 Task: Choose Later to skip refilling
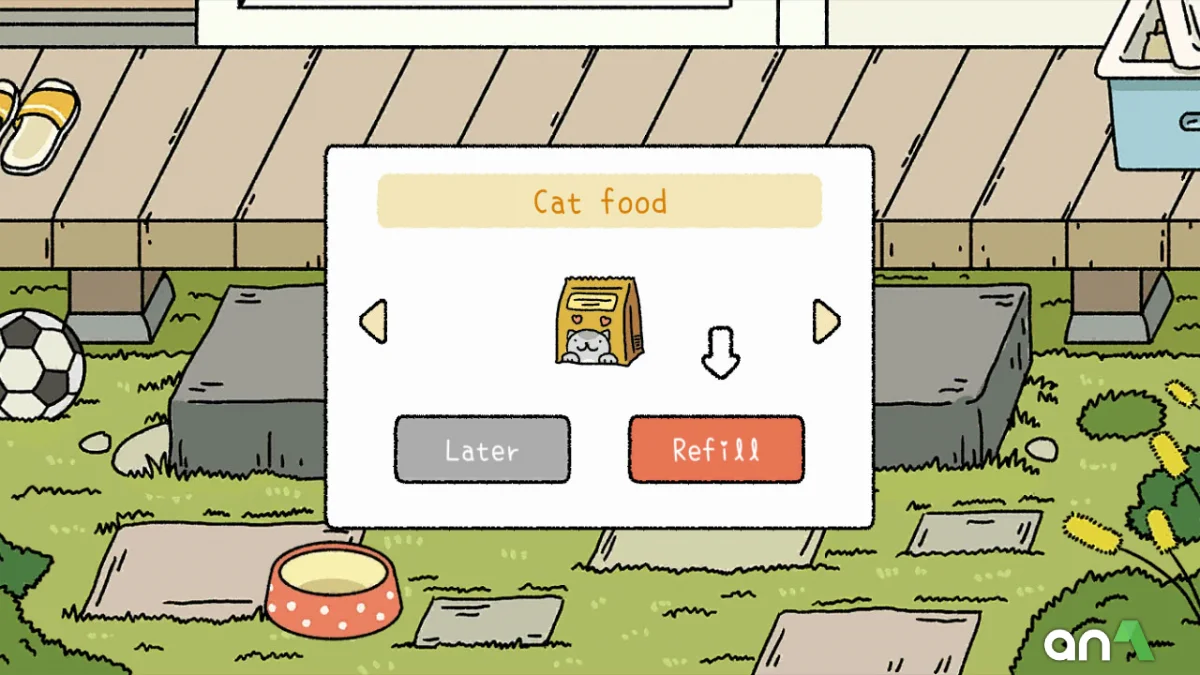click(x=482, y=450)
